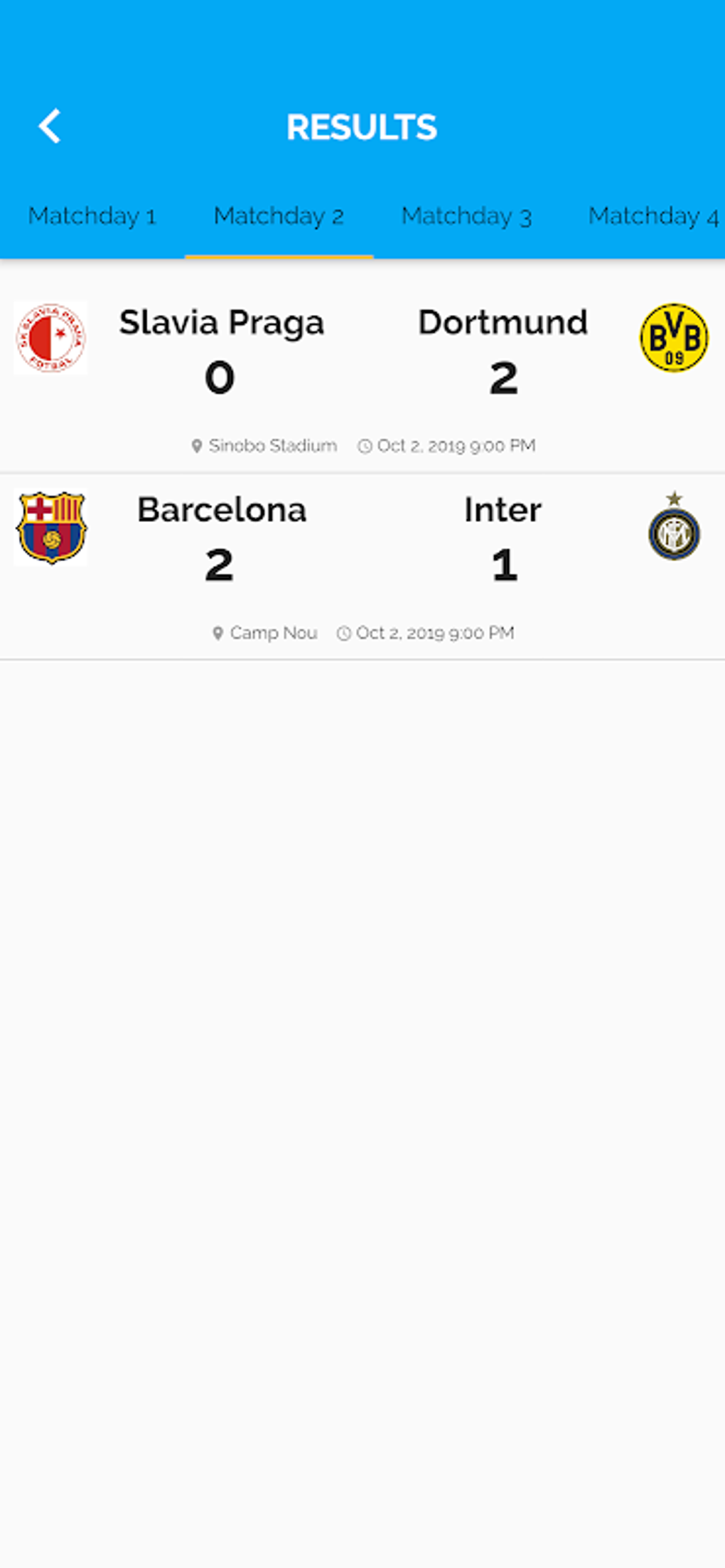Select the Barcelona team name
Screen dimensions: 725x1568
click(x=220, y=509)
